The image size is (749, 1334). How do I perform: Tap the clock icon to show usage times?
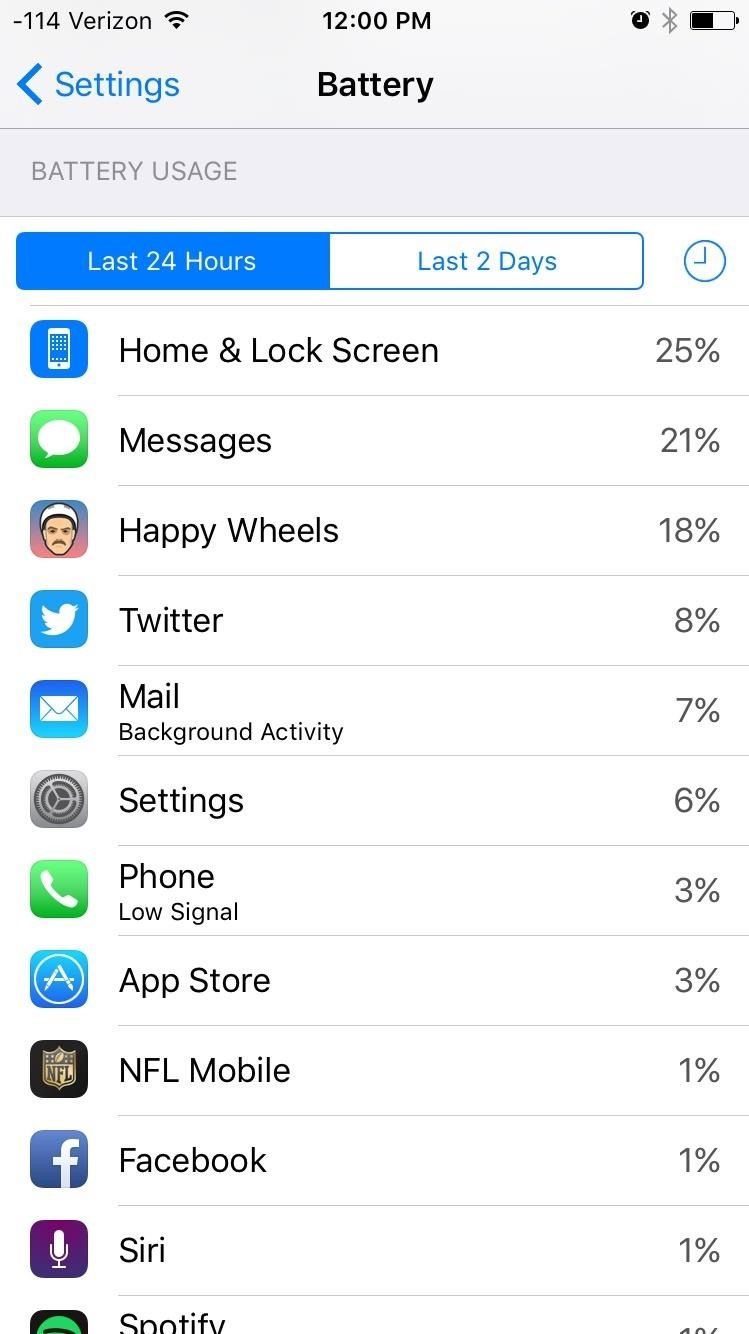(704, 261)
